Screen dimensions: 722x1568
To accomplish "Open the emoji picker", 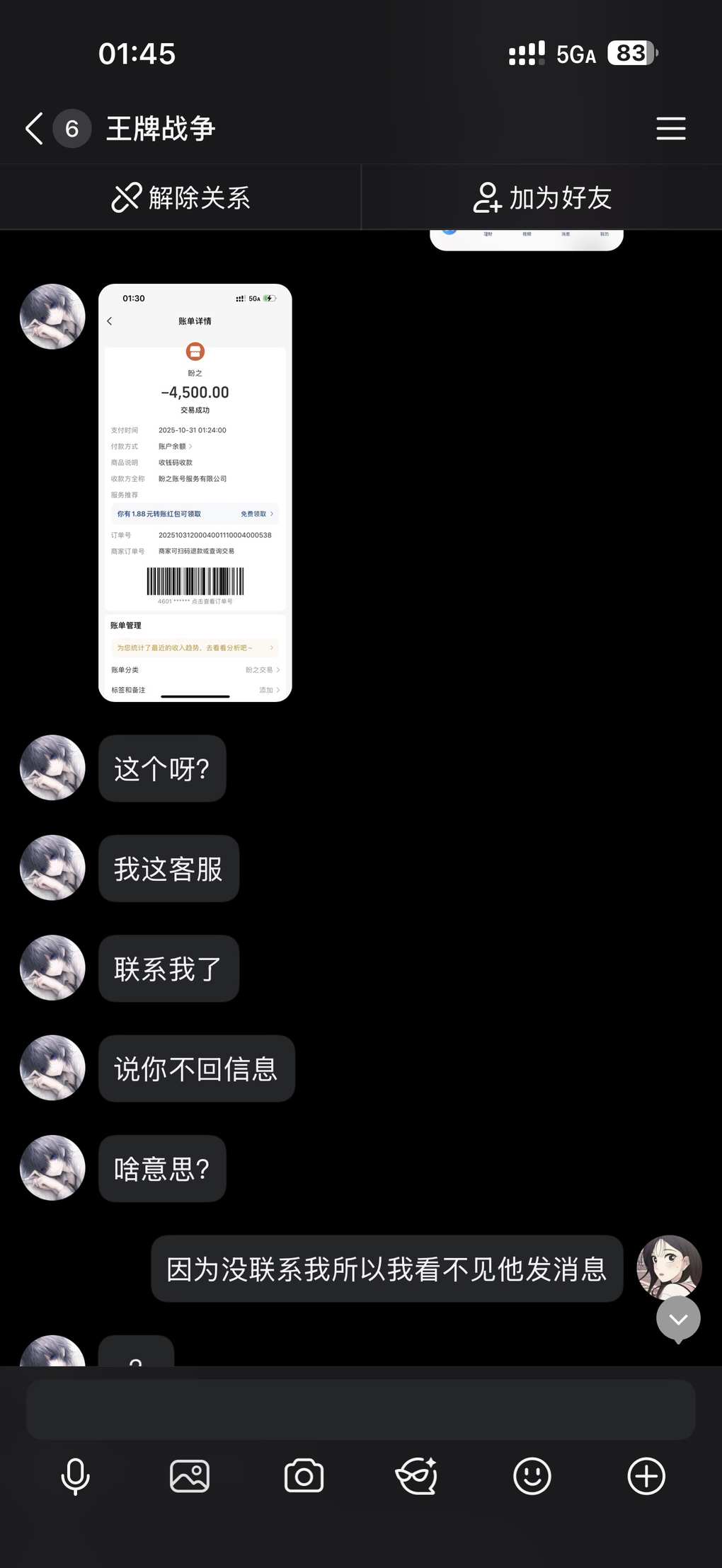I will pos(532,1477).
